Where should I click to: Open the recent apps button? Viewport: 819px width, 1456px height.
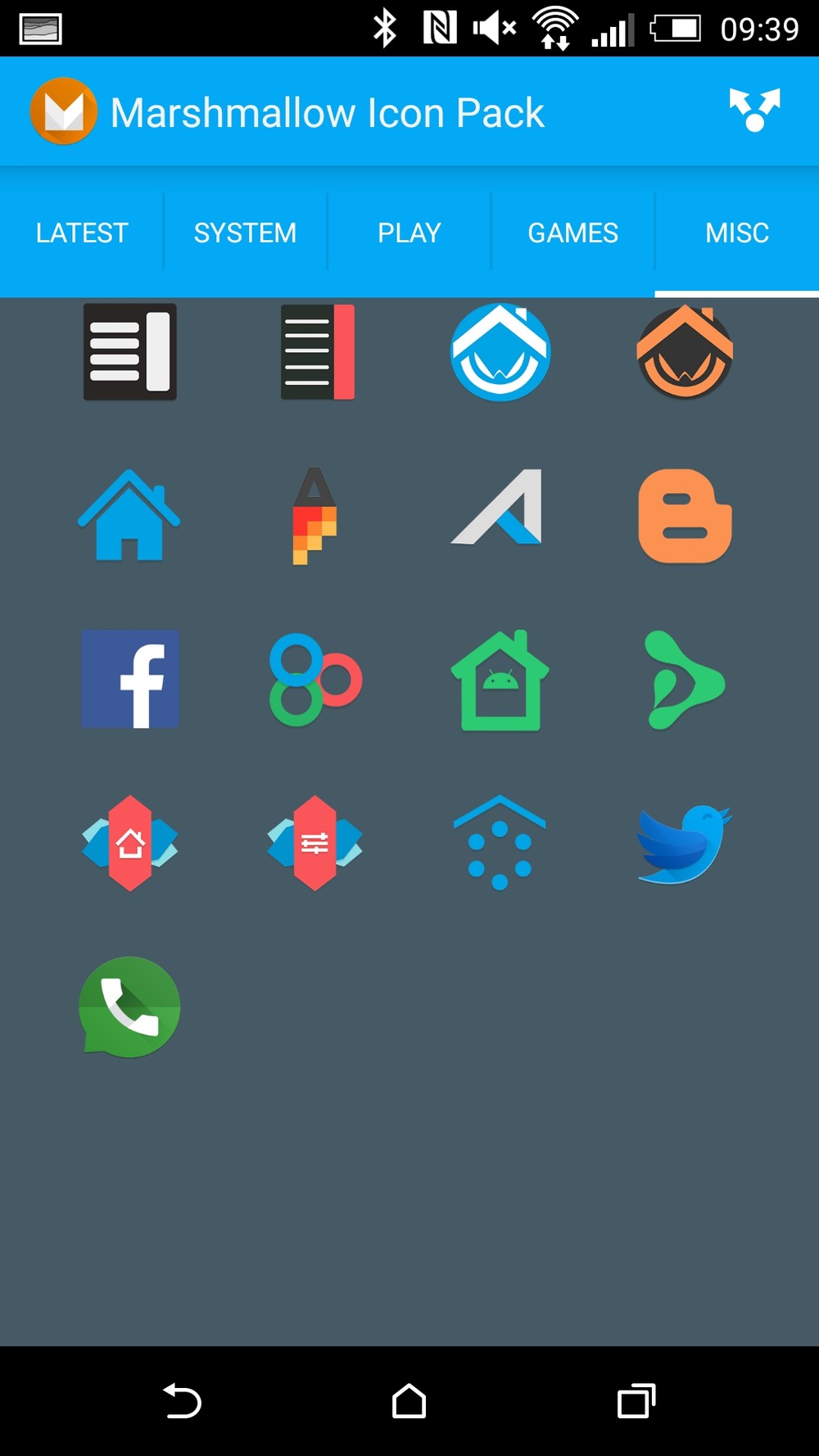click(636, 1400)
